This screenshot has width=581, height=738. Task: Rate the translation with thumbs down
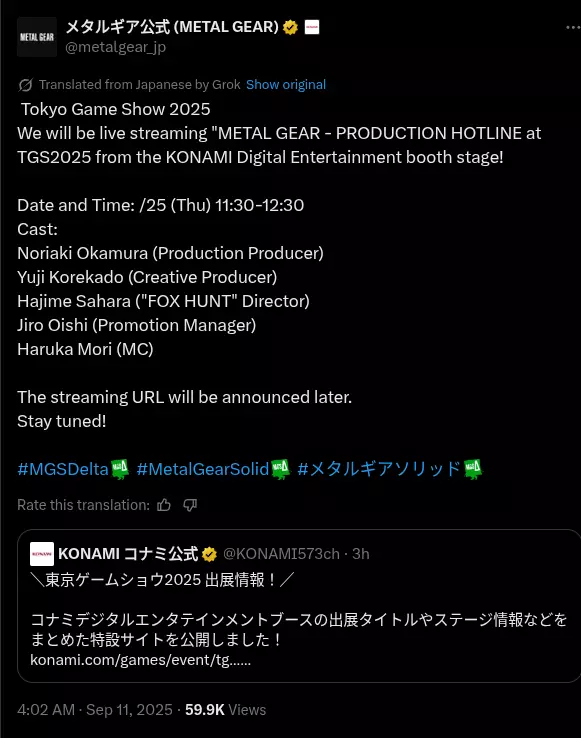coord(190,505)
